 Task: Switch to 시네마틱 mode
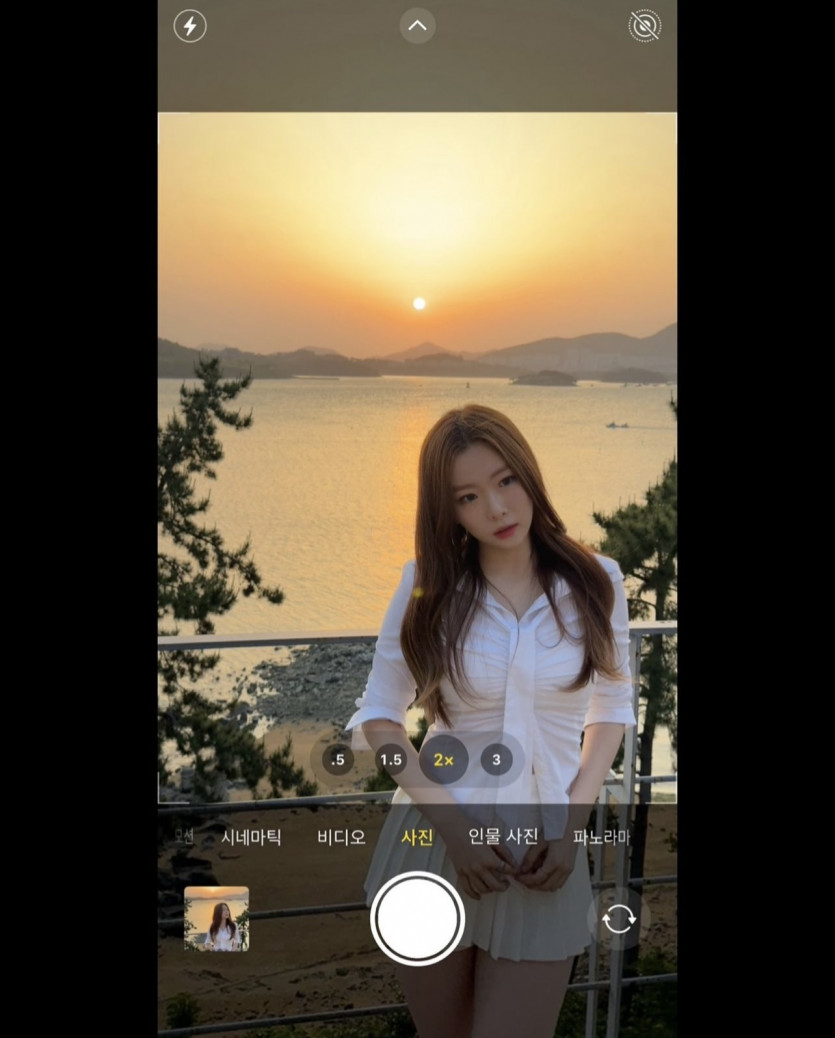click(x=251, y=837)
